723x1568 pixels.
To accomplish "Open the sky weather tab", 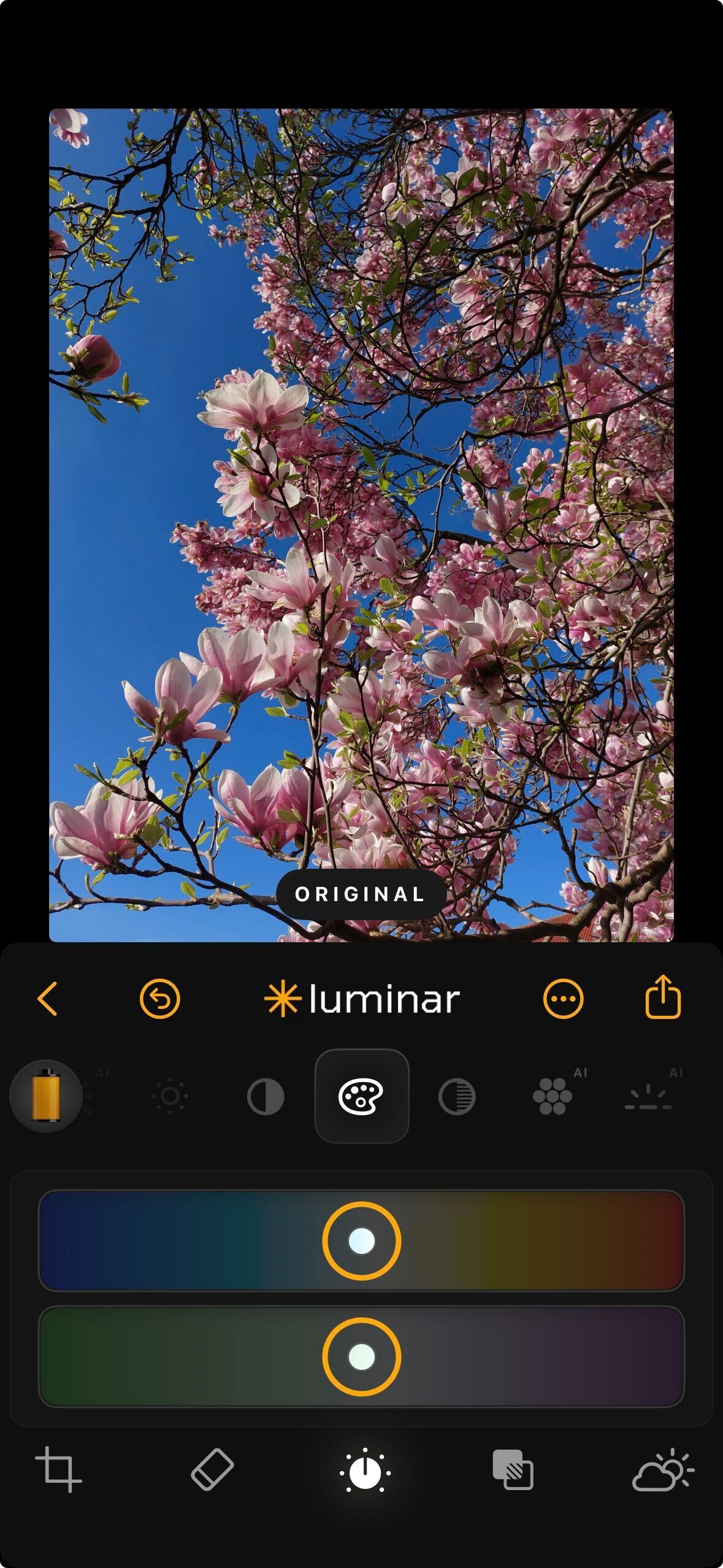I will [x=663, y=1470].
